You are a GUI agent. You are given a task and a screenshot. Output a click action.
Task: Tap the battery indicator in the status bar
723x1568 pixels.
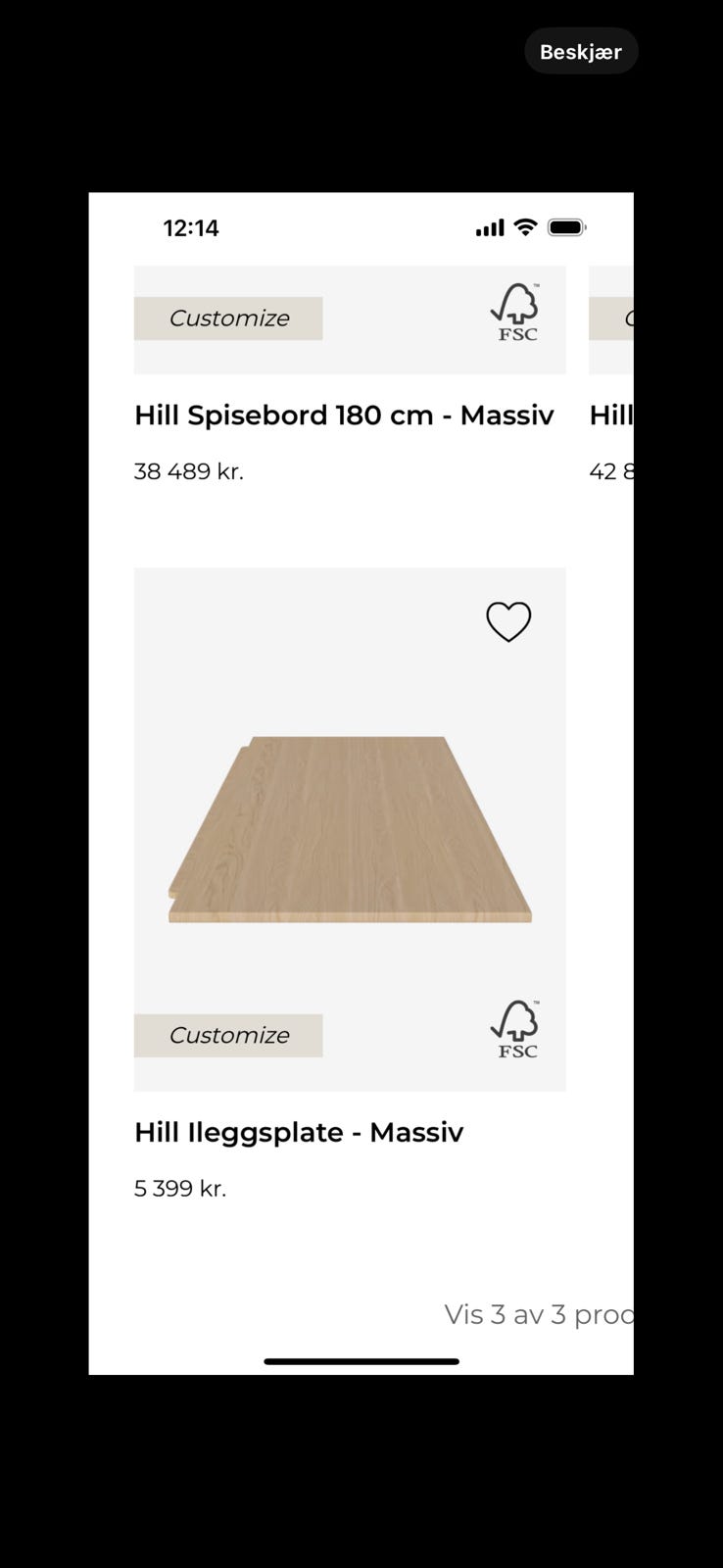tap(566, 226)
